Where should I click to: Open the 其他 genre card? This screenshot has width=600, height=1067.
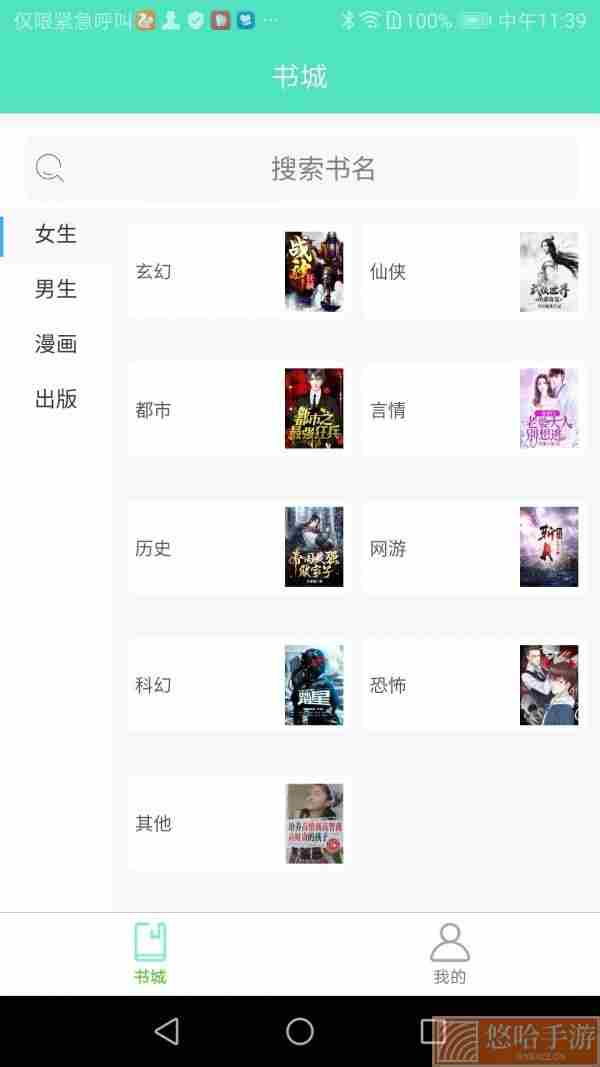(239, 823)
